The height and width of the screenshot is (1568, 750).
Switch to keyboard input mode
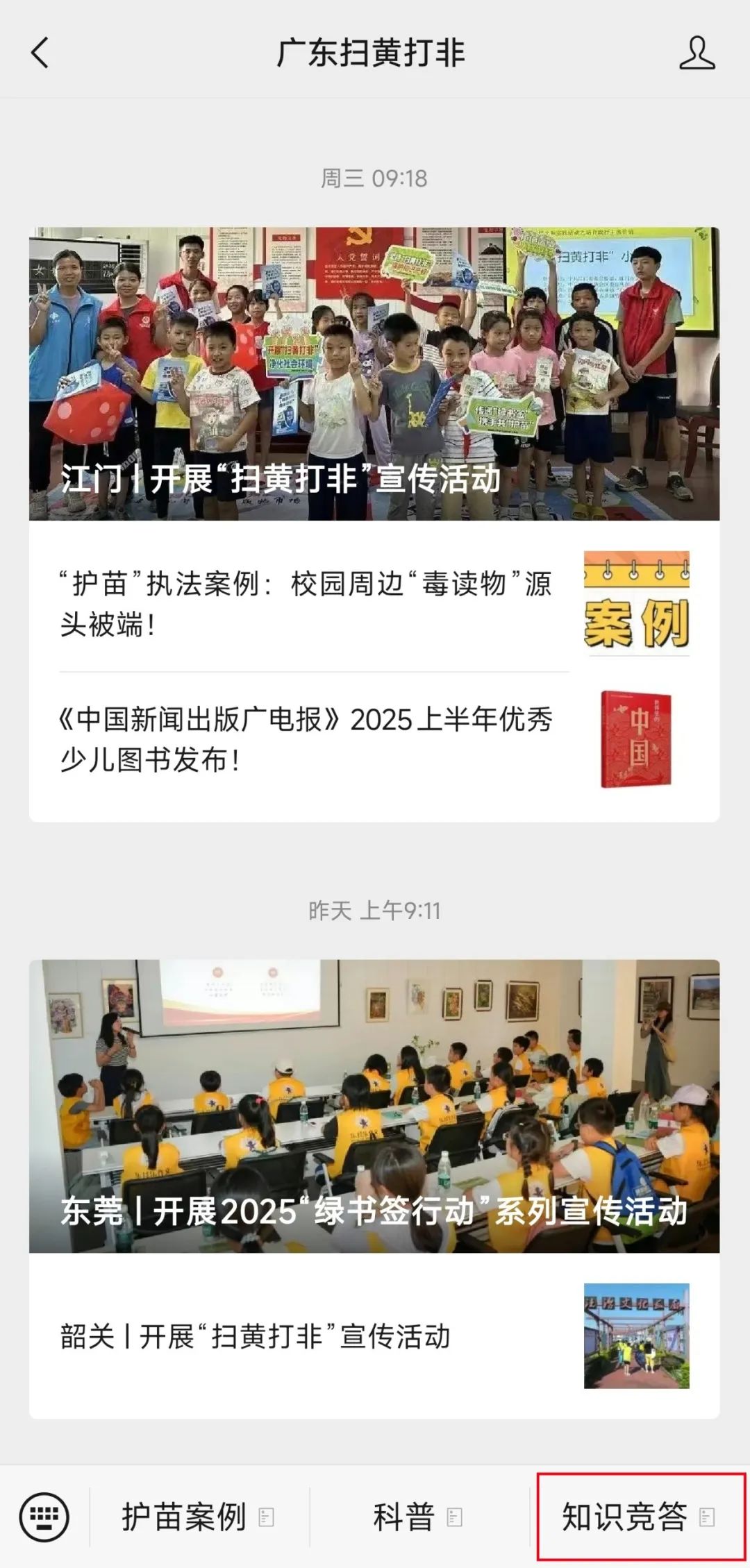click(44, 1517)
